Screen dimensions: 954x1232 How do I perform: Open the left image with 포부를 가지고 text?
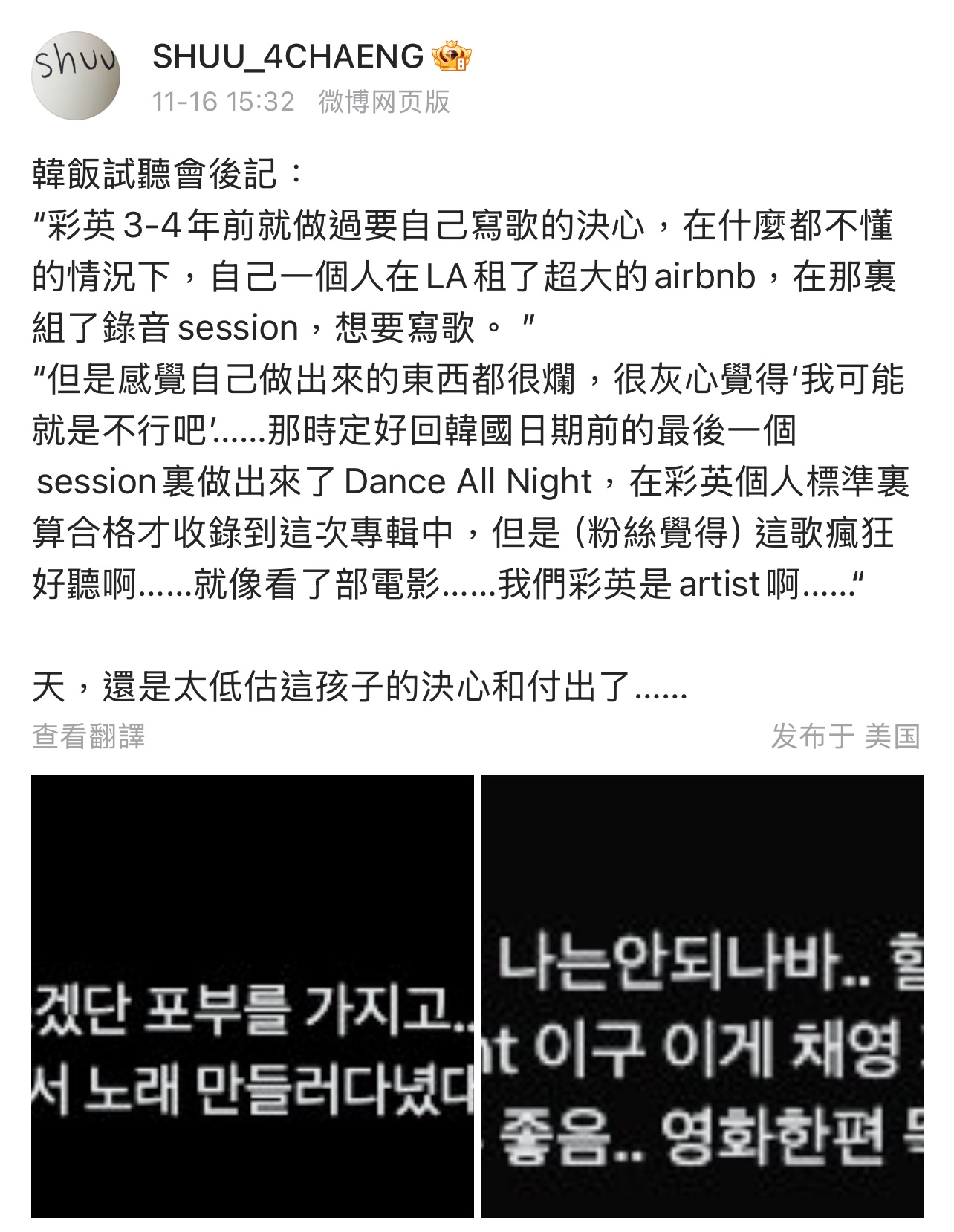pyautogui.click(x=252, y=996)
